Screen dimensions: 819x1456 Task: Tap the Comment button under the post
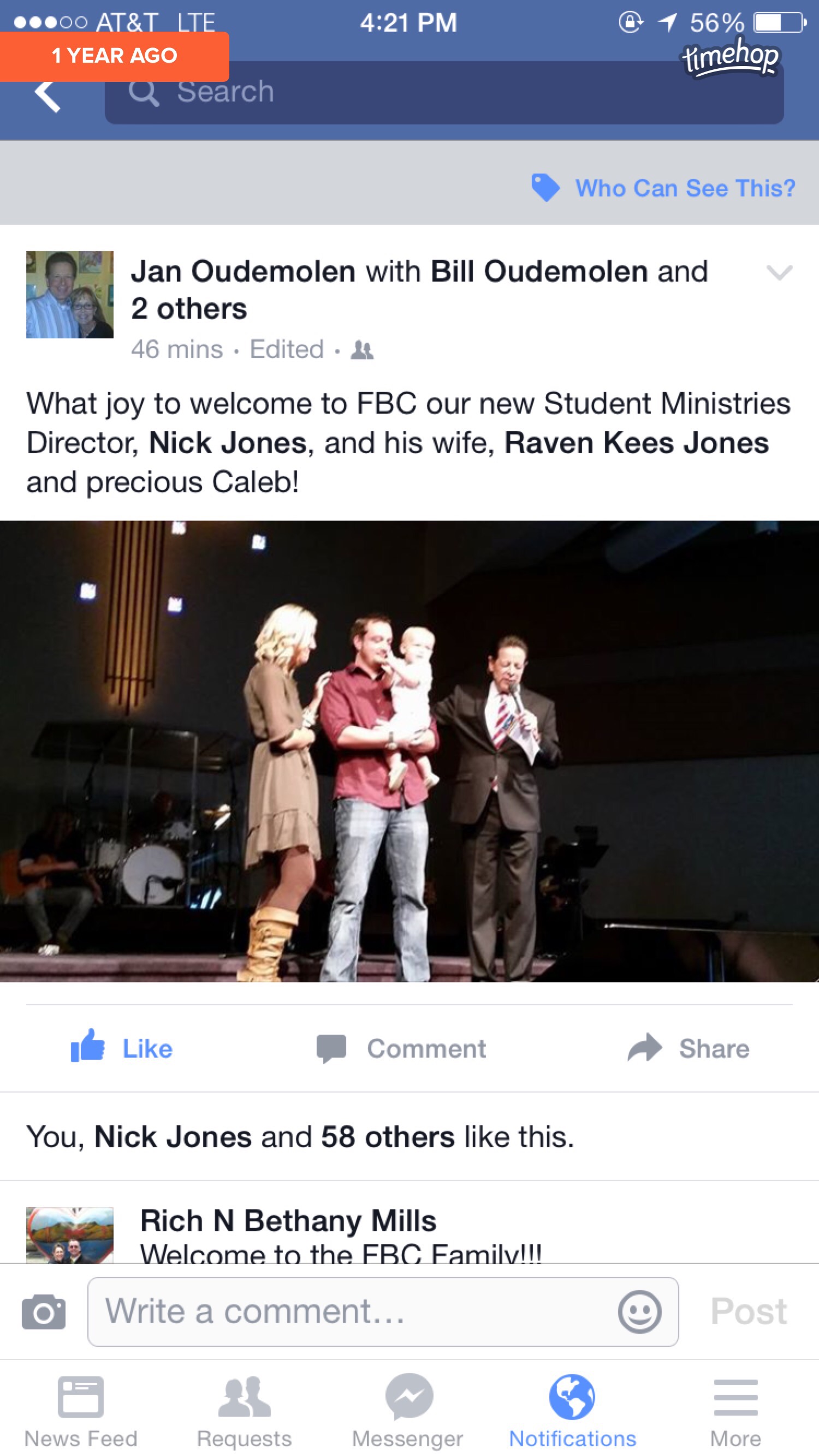(x=401, y=1048)
